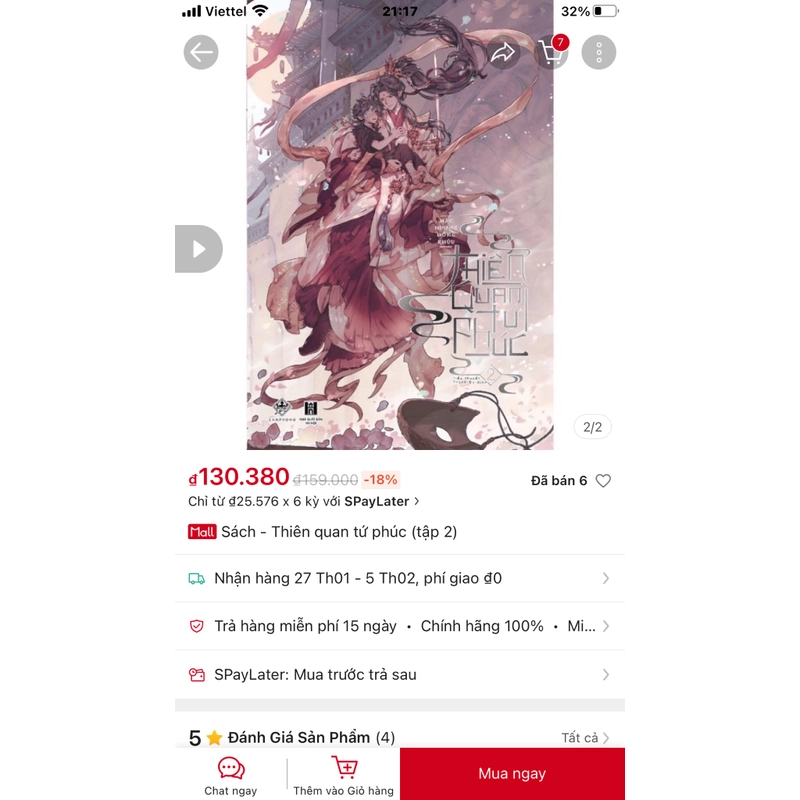Start a chat with Chat ngay
Viewport: 800px width, 800px height.
point(231,775)
